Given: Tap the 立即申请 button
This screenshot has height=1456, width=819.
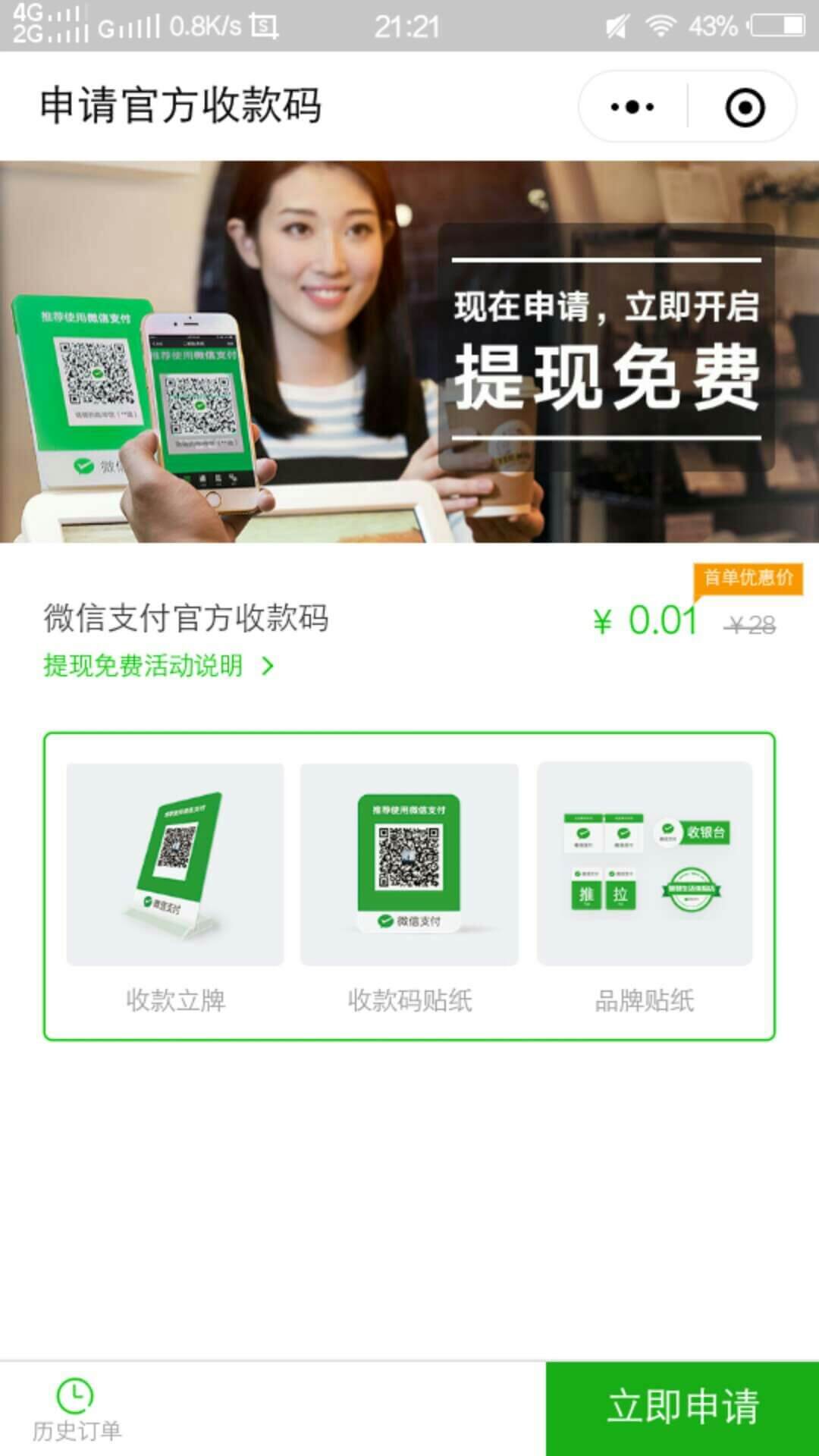Looking at the screenshot, I should pyautogui.click(x=682, y=1407).
